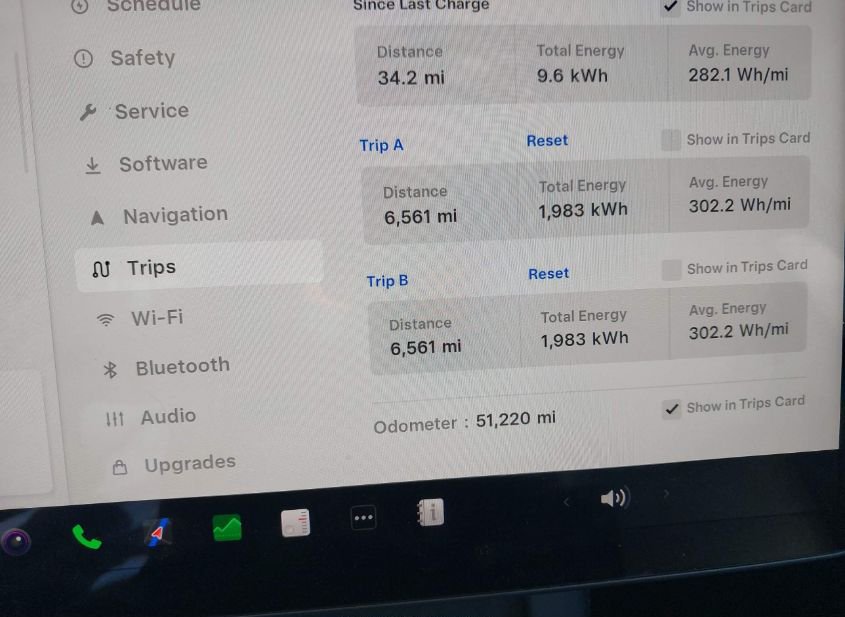Viewport: 845px width, 617px height.
Task: Open the Safety settings
Action: (x=142, y=58)
